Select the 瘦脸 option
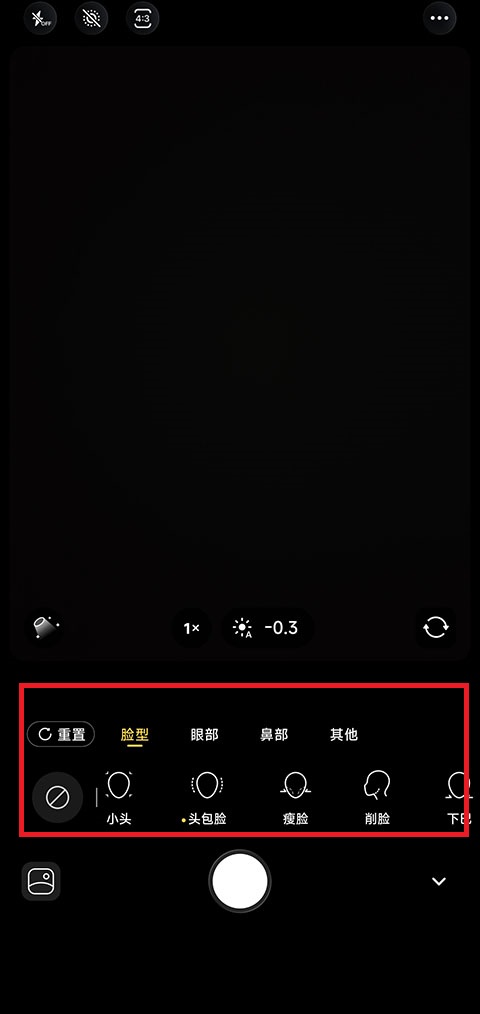Screen dimensions: 480x1014 [x=296, y=799]
